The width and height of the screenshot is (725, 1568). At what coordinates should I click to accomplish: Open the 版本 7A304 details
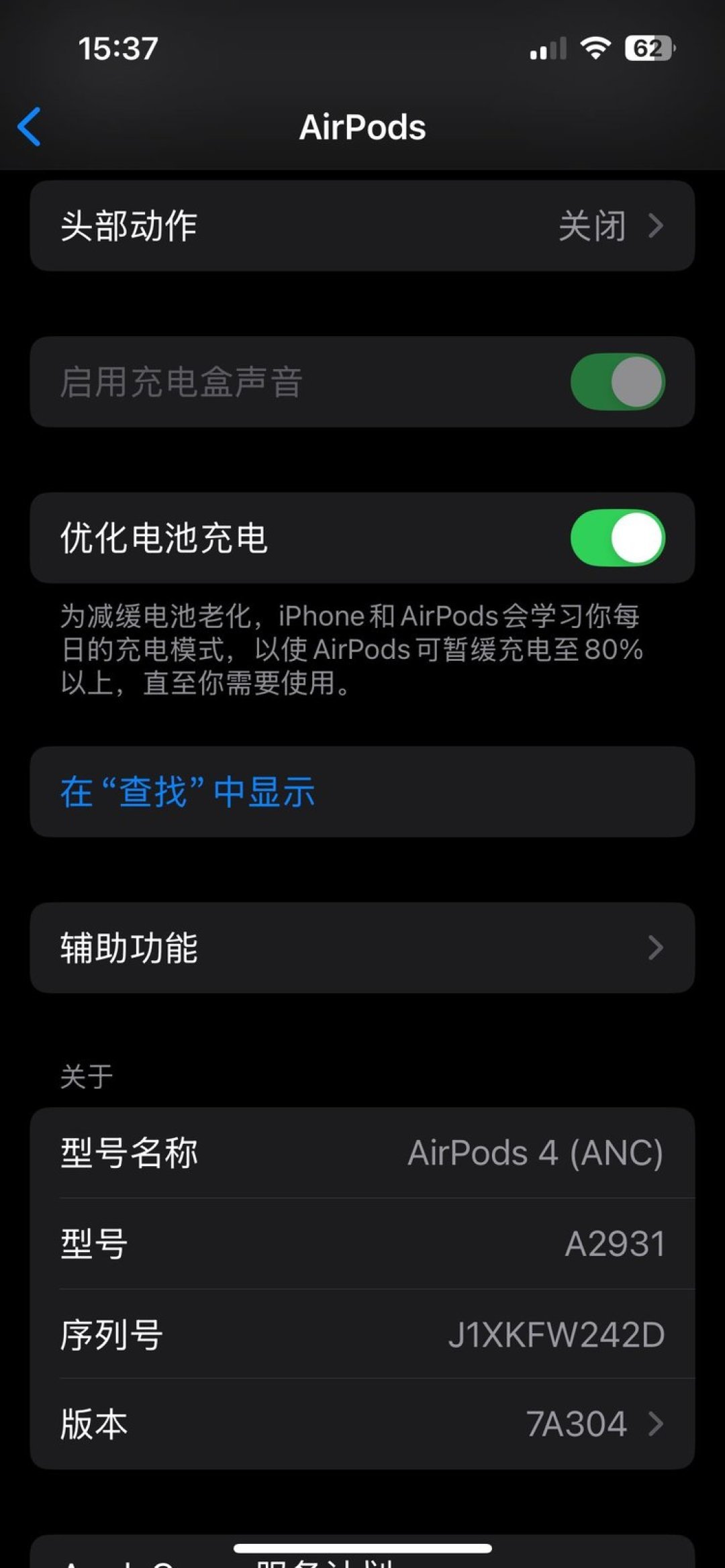(x=362, y=1424)
